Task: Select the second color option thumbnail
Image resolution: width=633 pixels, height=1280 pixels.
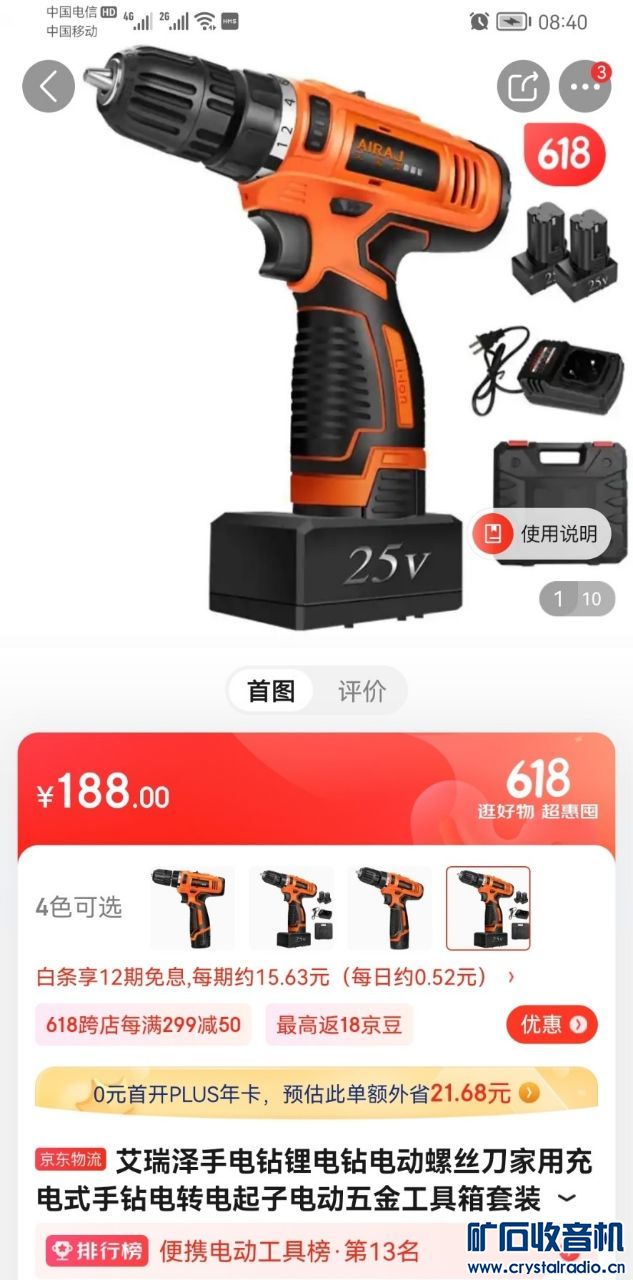Action: [x=291, y=907]
